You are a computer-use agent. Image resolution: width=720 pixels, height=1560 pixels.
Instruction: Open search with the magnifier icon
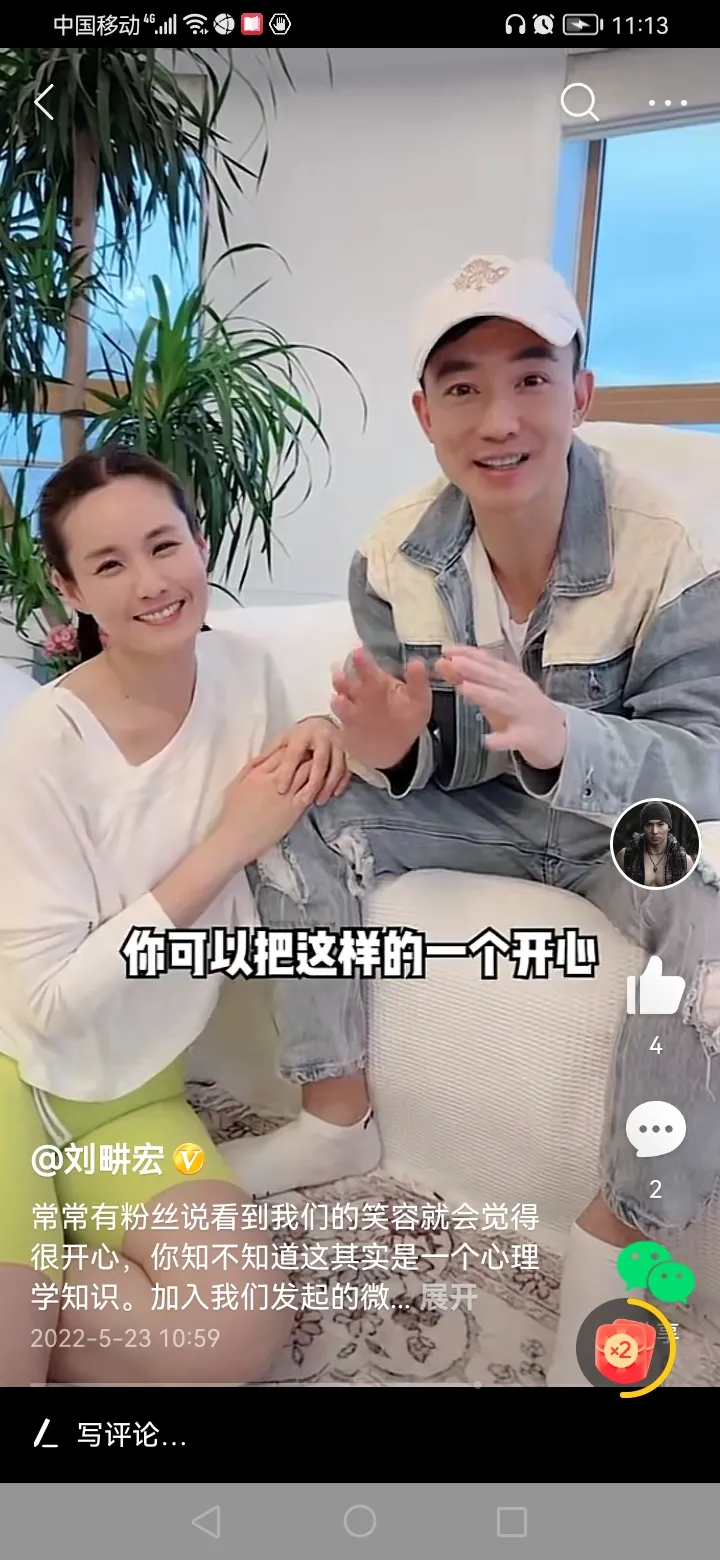click(x=579, y=102)
